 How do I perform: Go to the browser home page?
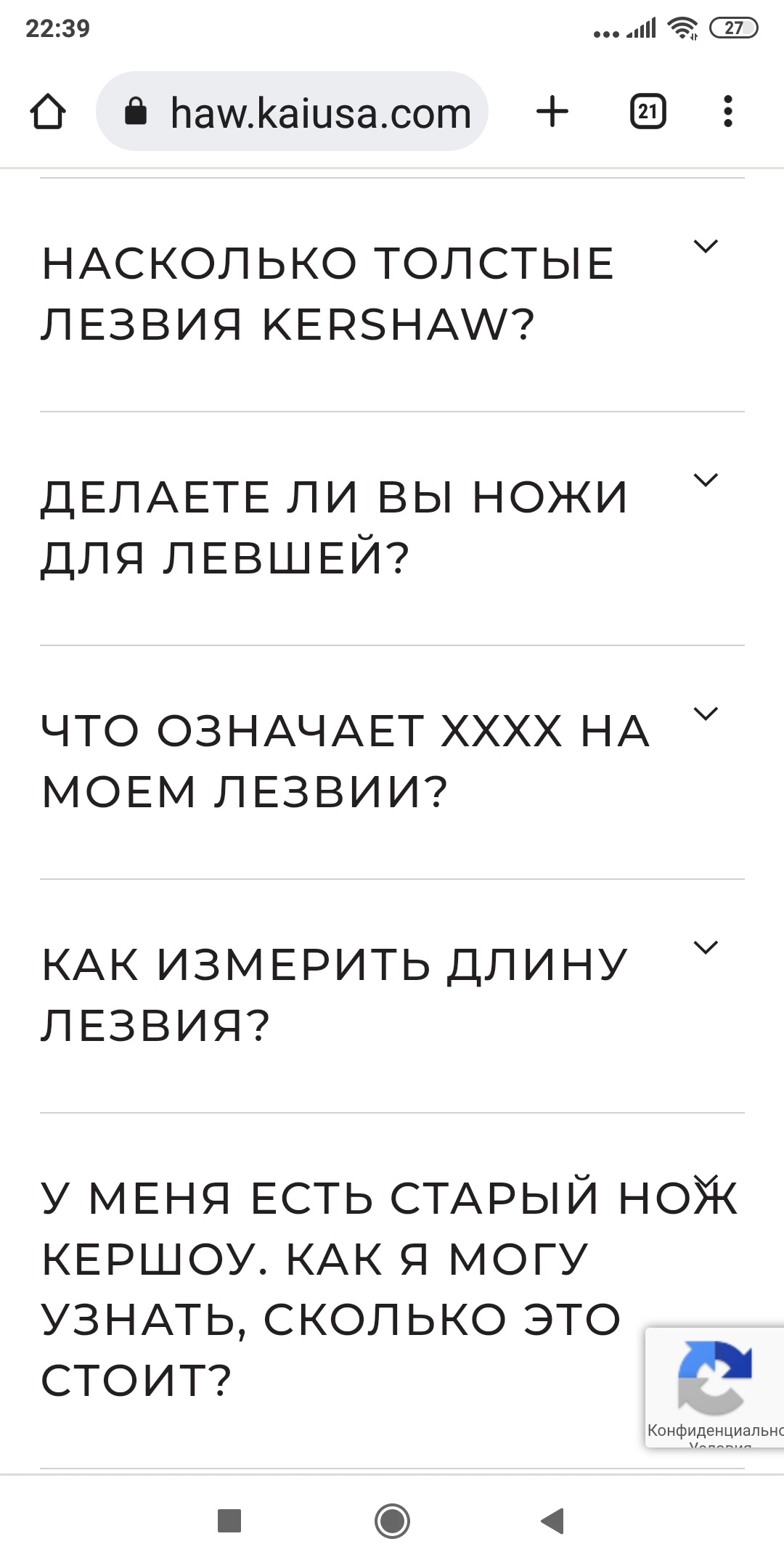coord(48,112)
